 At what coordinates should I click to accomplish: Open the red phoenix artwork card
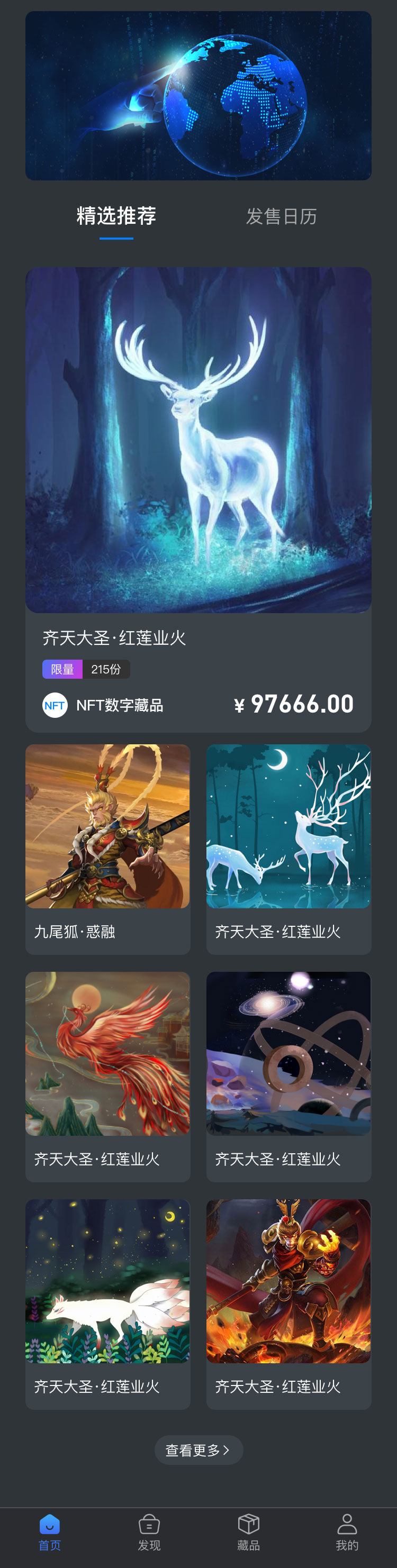point(108,1075)
